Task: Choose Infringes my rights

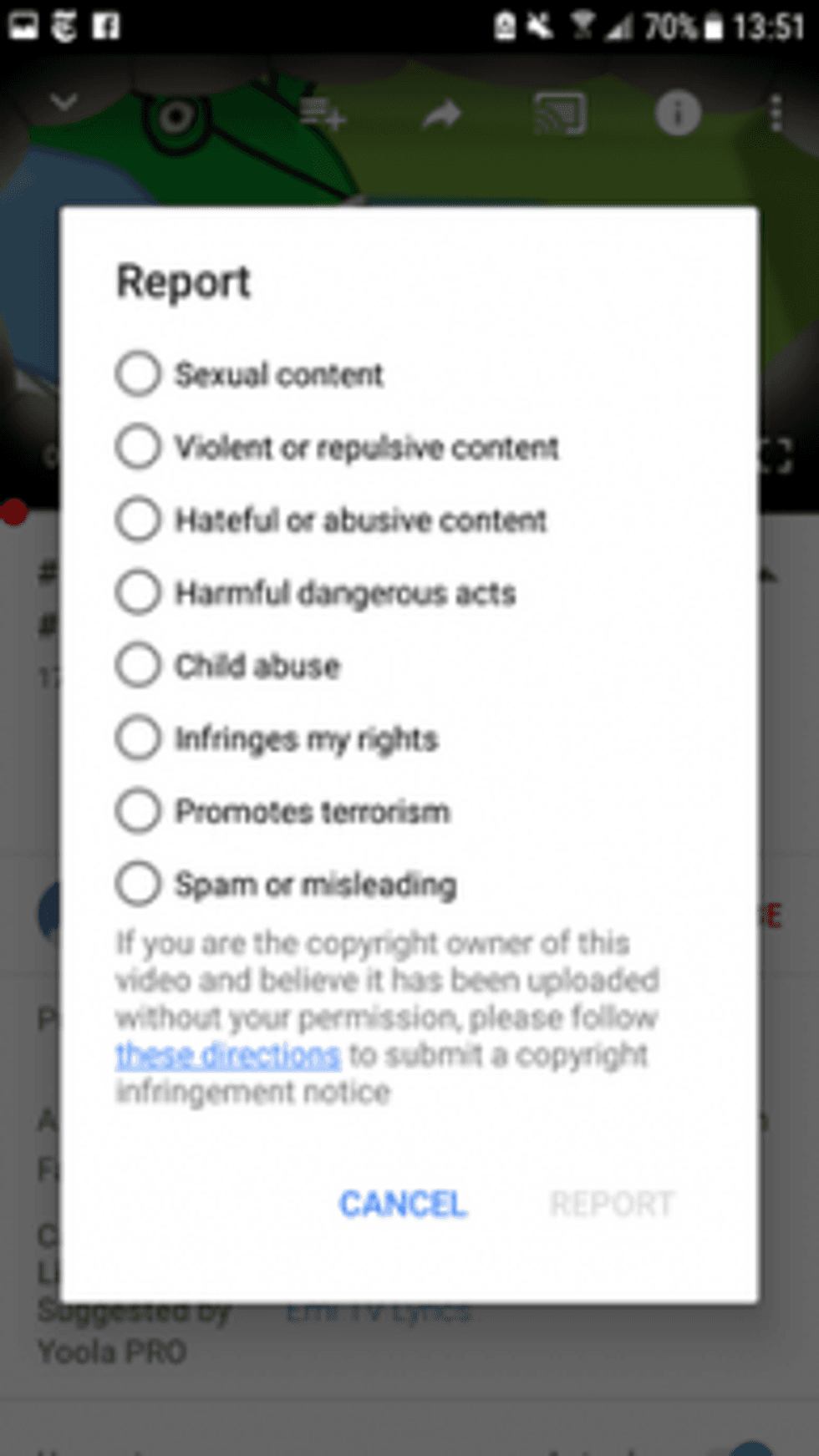Action: [139, 738]
